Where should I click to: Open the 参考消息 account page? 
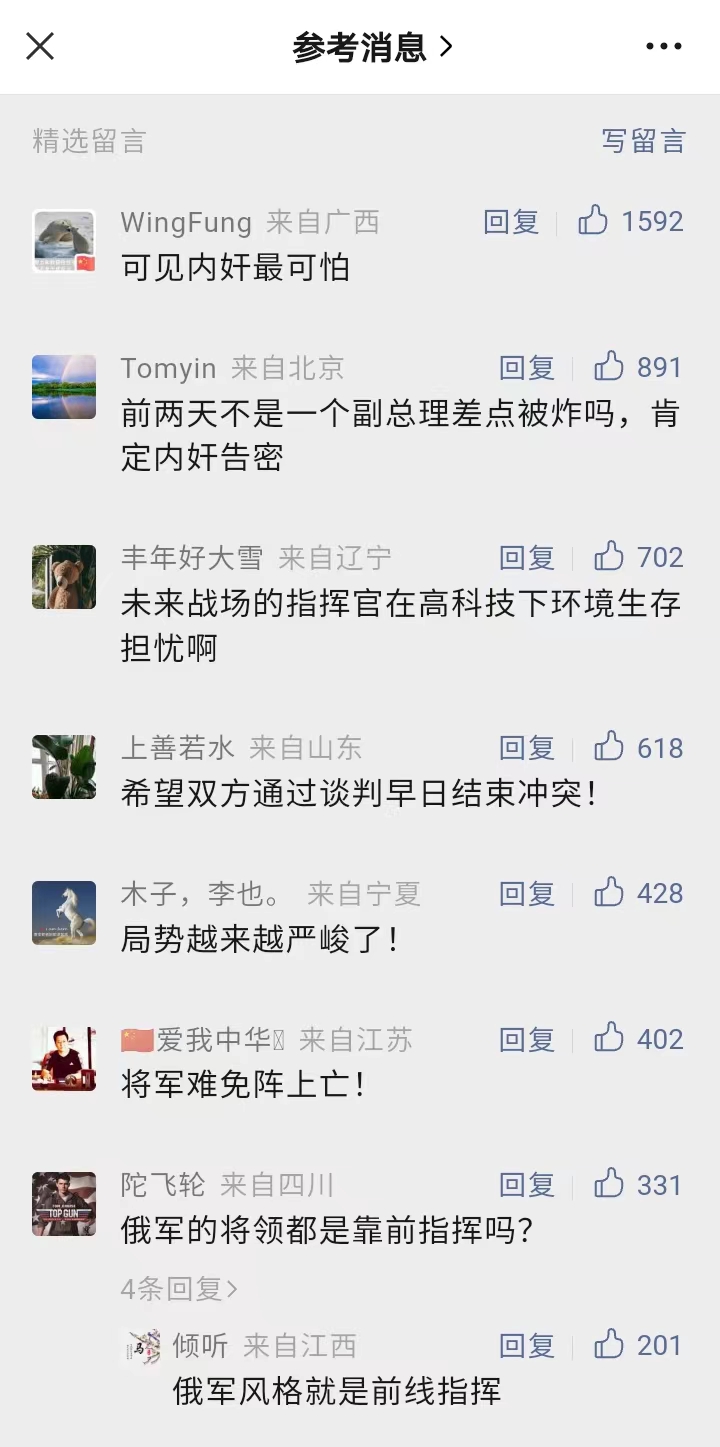coord(372,47)
